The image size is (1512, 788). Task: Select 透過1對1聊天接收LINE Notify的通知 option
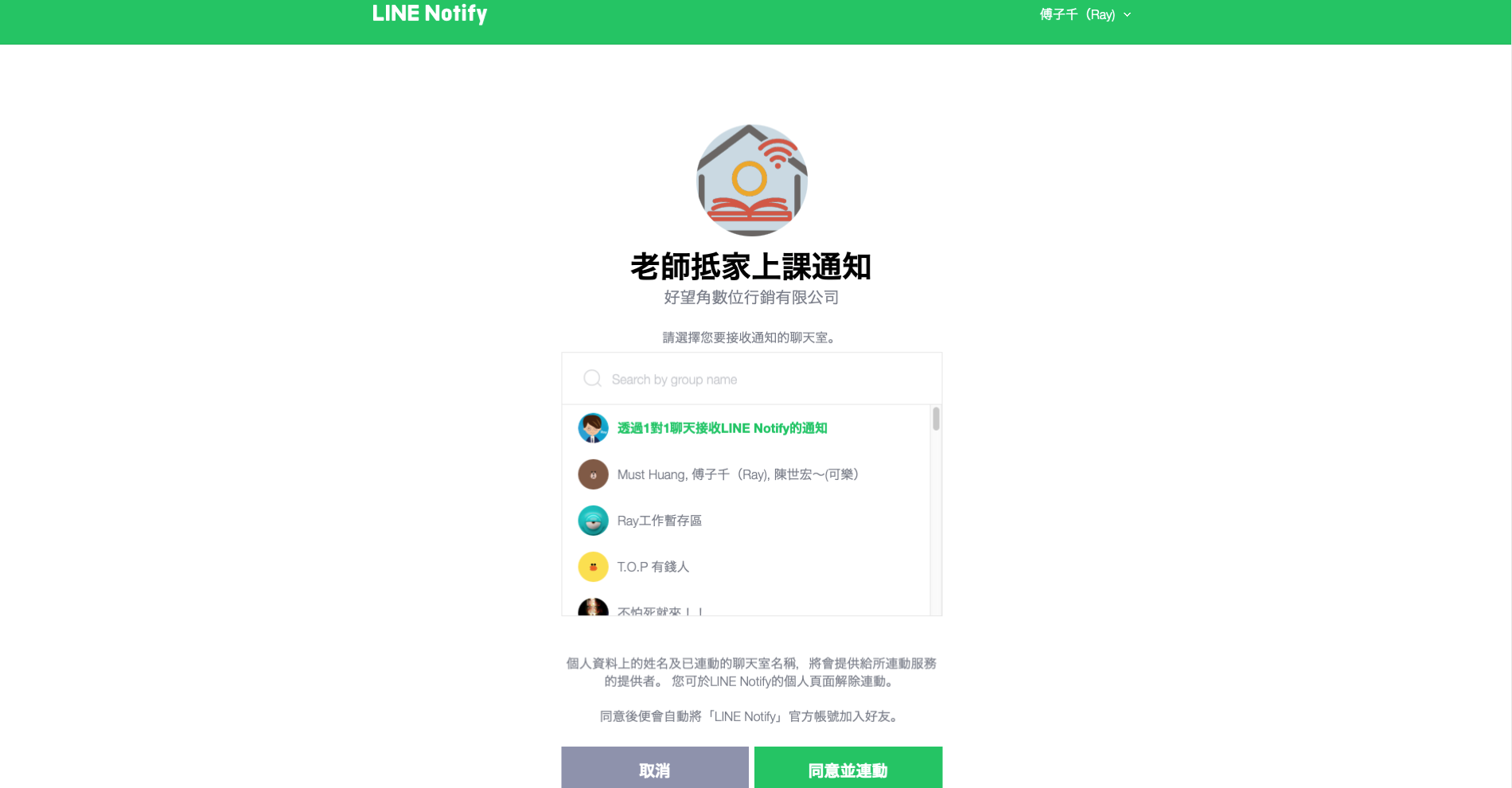[x=722, y=428]
